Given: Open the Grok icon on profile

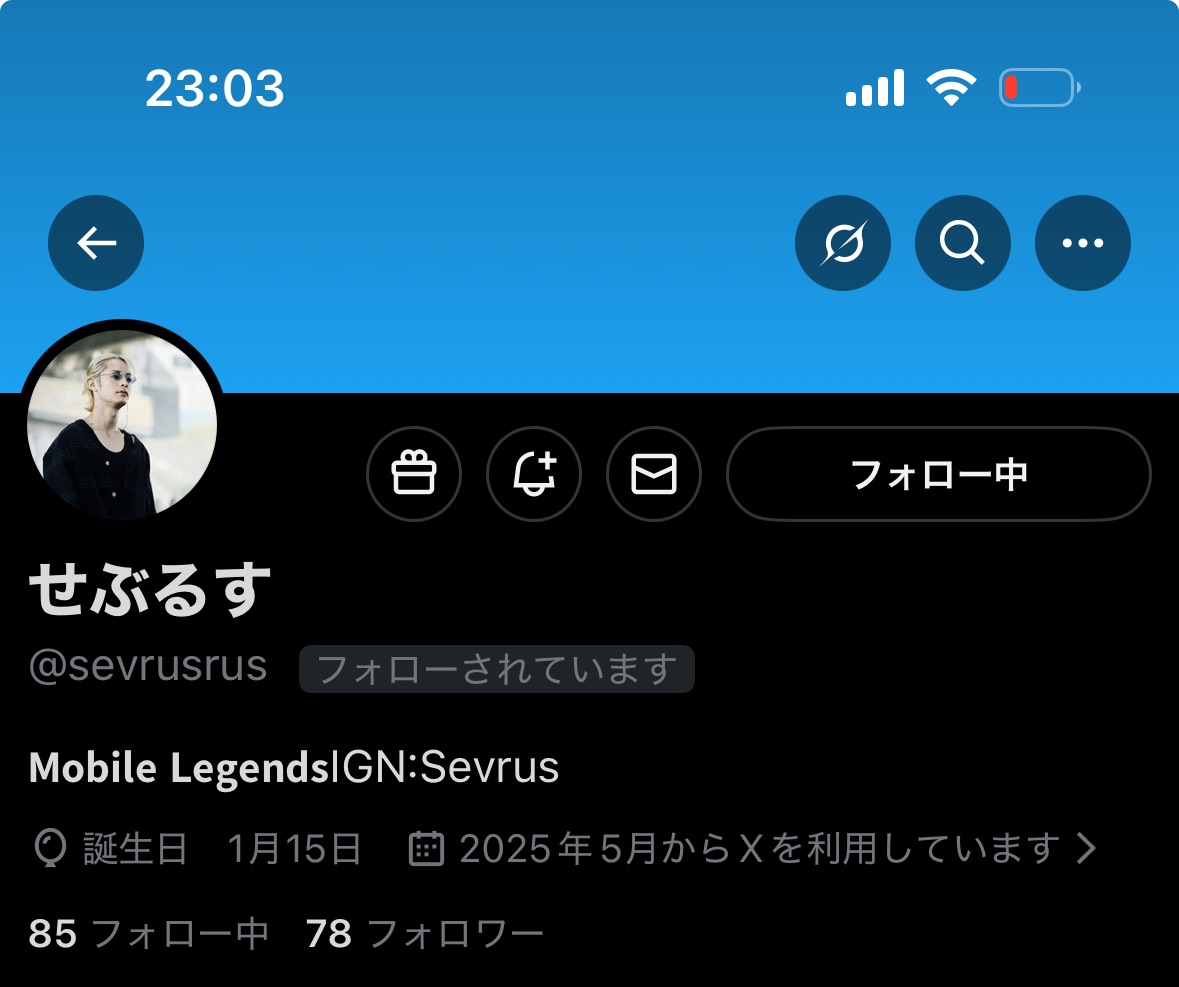Looking at the screenshot, I should tap(842, 243).
